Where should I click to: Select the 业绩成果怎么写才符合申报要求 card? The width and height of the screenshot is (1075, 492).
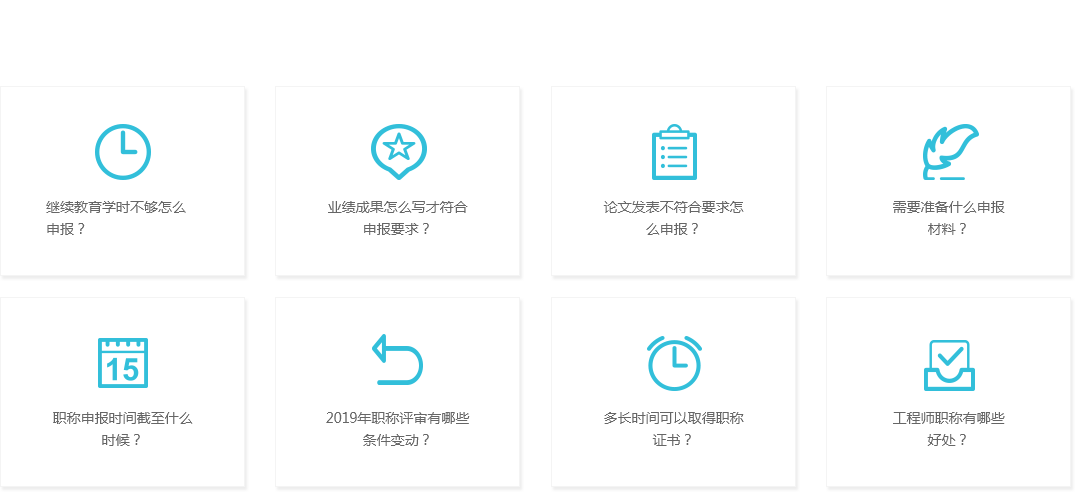tap(397, 181)
